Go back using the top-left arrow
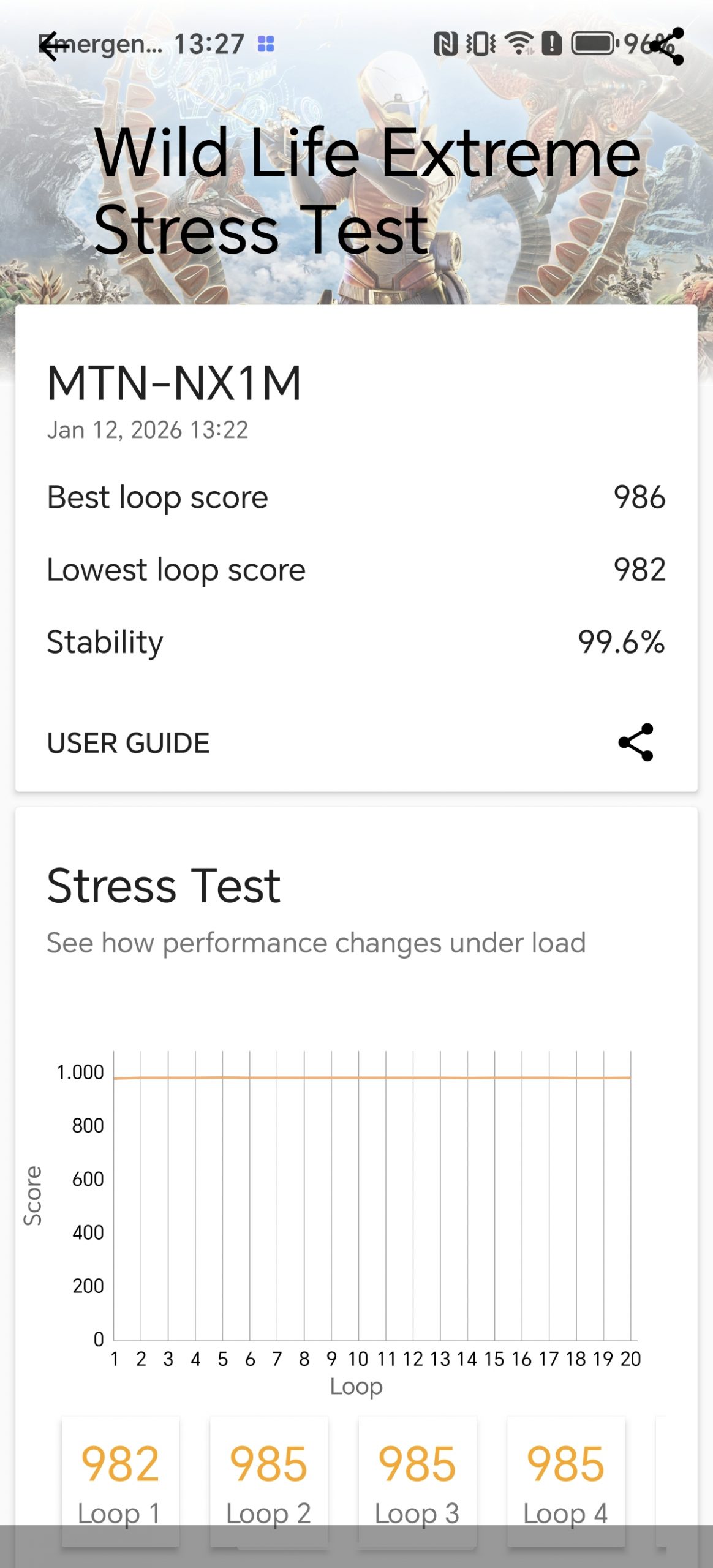The width and height of the screenshot is (713, 1568). point(54,46)
